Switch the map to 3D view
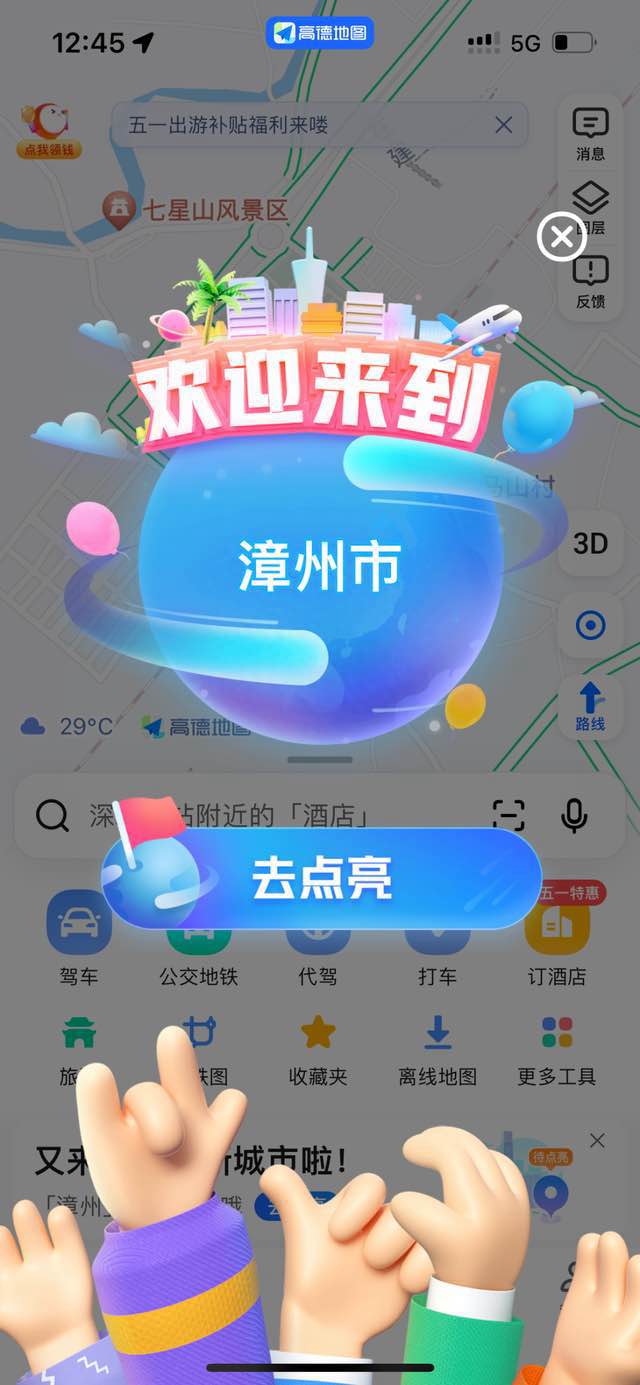Viewport: 640px width, 1385px height. [590, 543]
